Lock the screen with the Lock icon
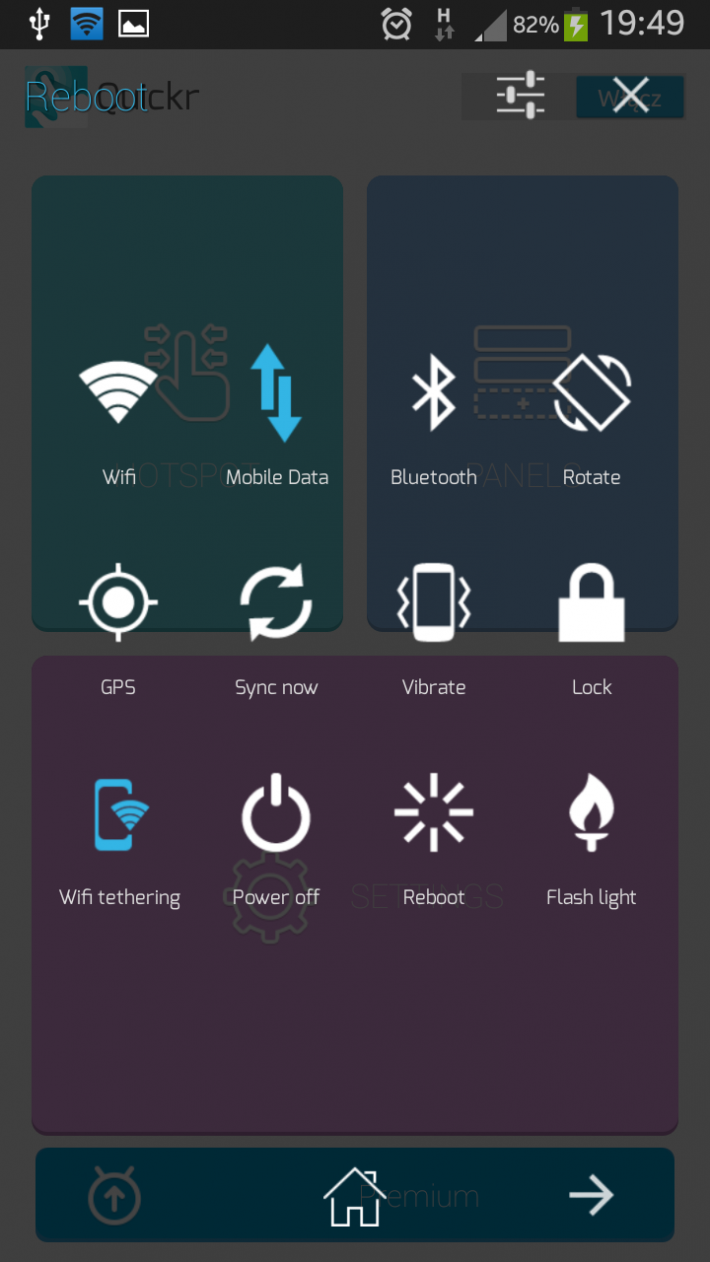710x1262 pixels. [x=591, y=603]
